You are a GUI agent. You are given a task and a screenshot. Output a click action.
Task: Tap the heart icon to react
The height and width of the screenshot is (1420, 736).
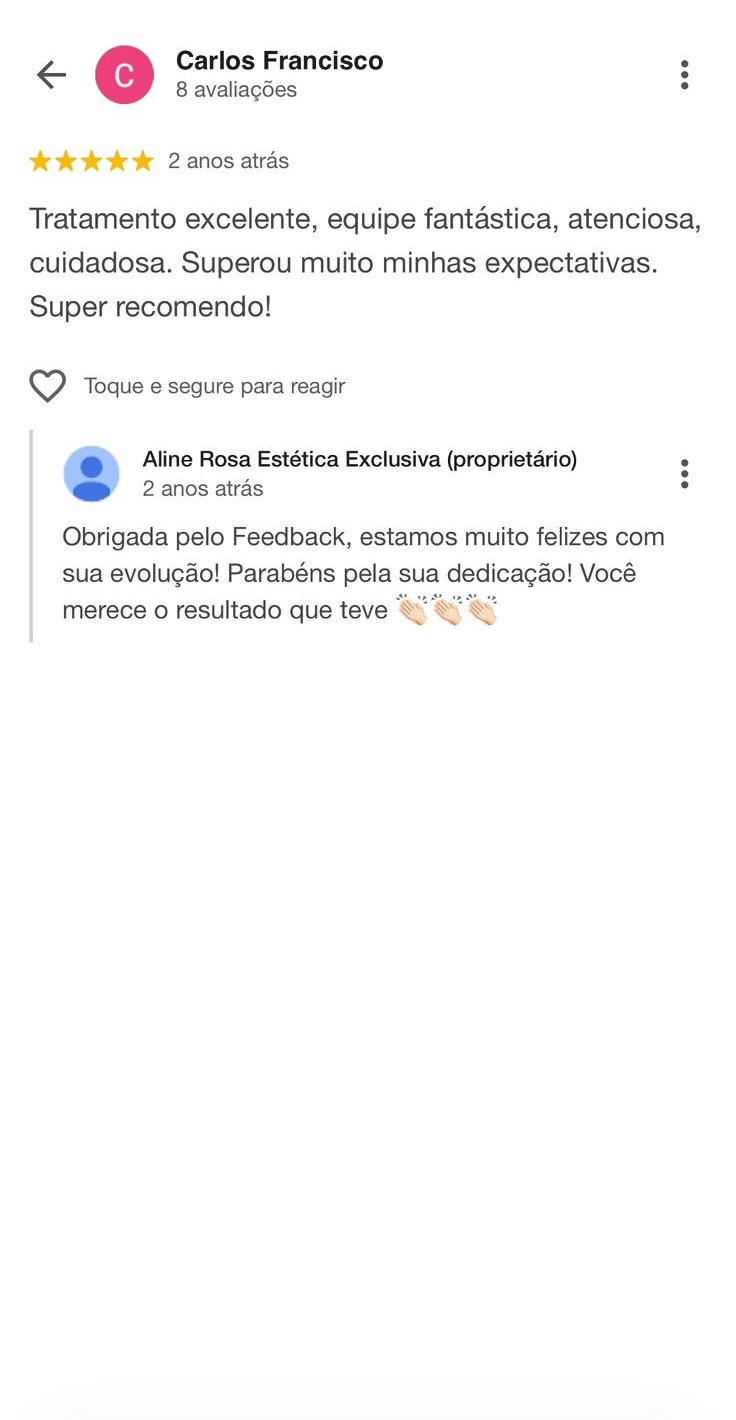(x=47, y=386)
